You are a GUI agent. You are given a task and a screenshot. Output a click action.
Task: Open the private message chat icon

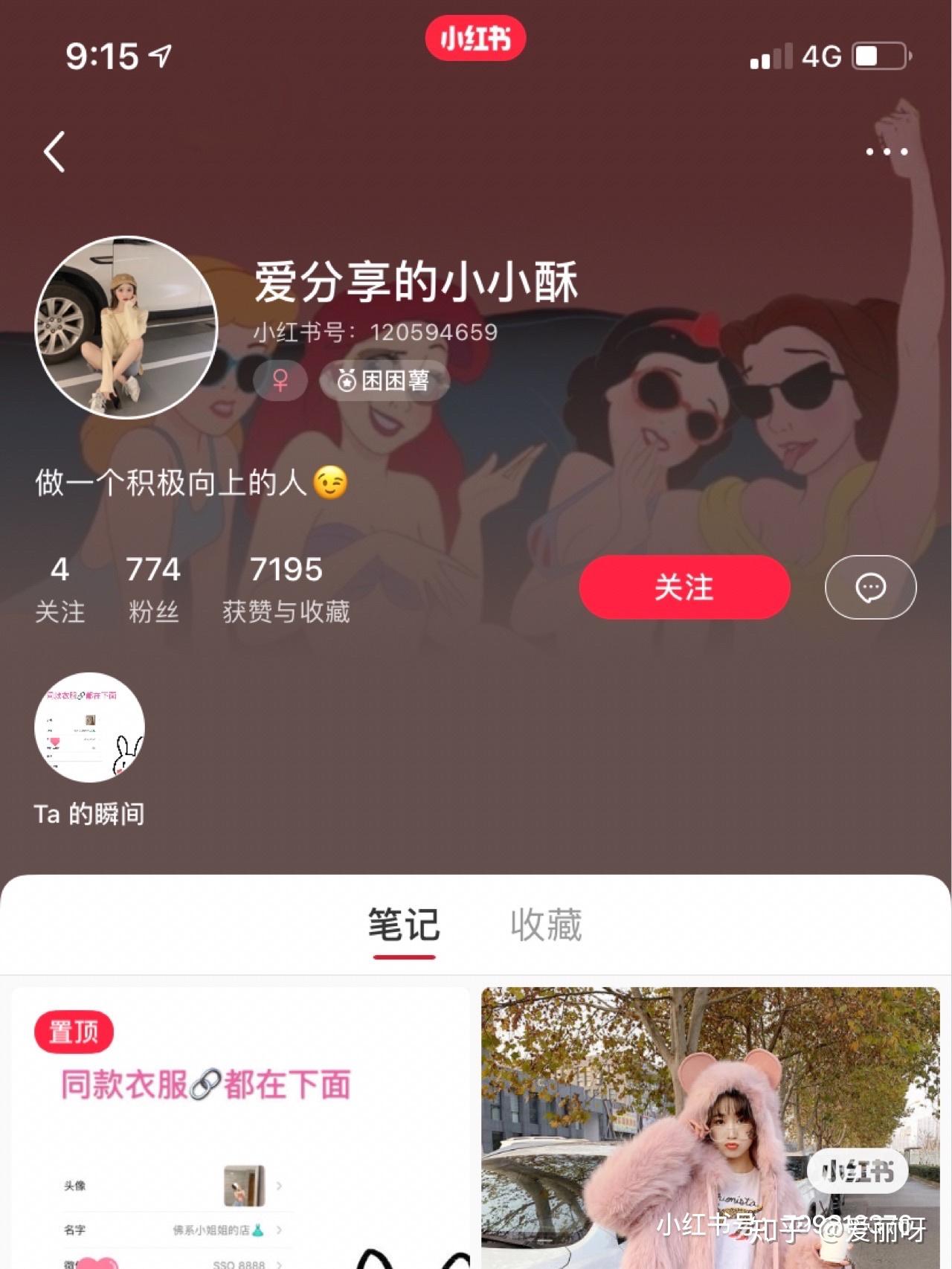[870, 588]
